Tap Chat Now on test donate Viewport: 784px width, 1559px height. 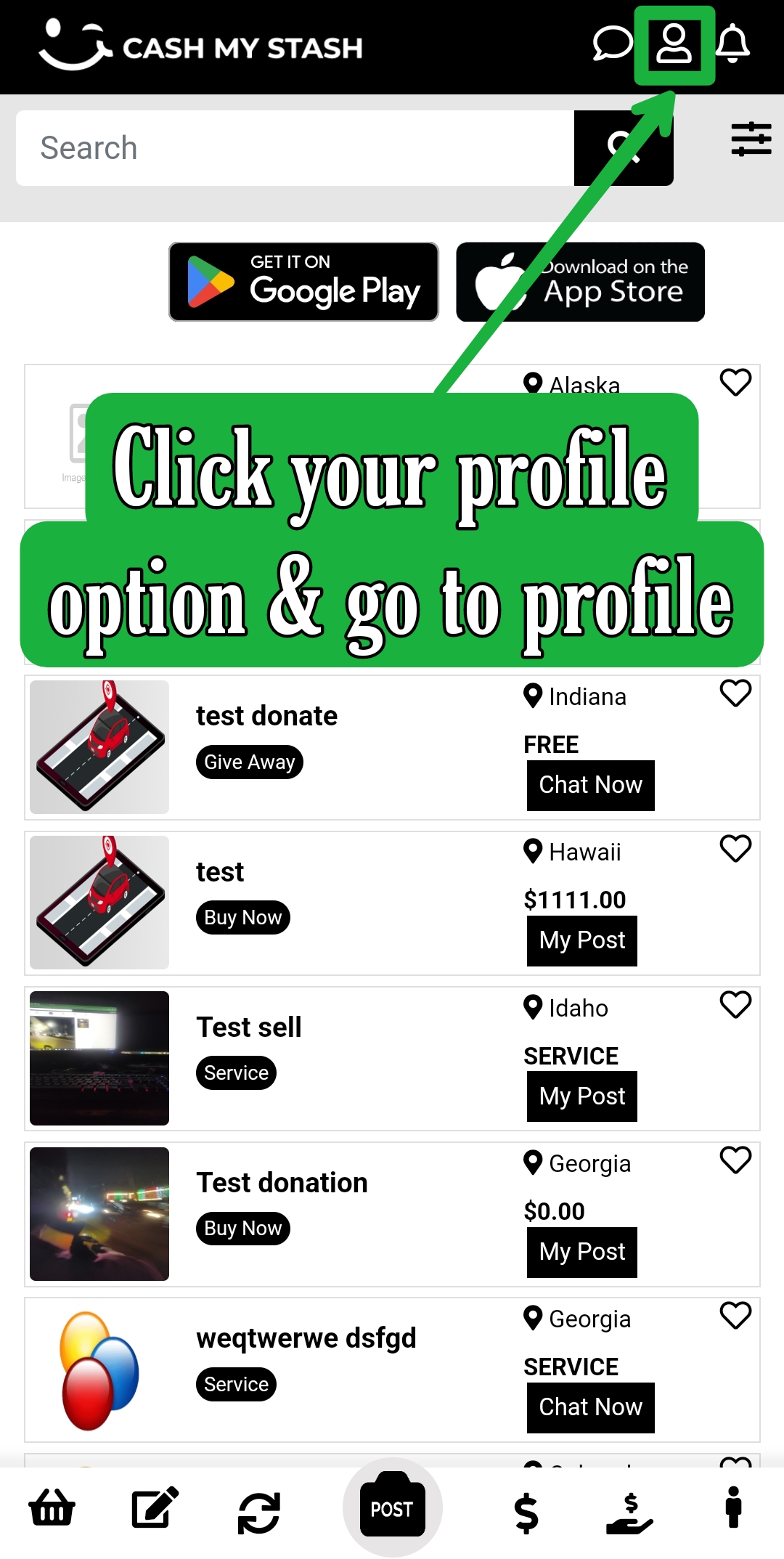590,785
